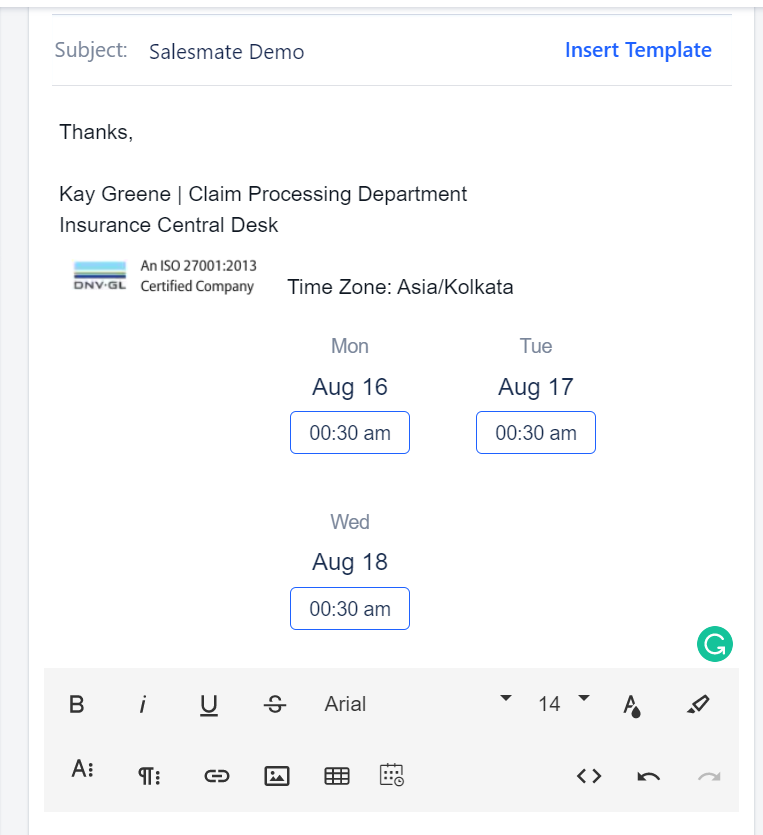Choose the 00:30 am slot on Aug 17
763x835 pixels.
(x=536, y=433)
